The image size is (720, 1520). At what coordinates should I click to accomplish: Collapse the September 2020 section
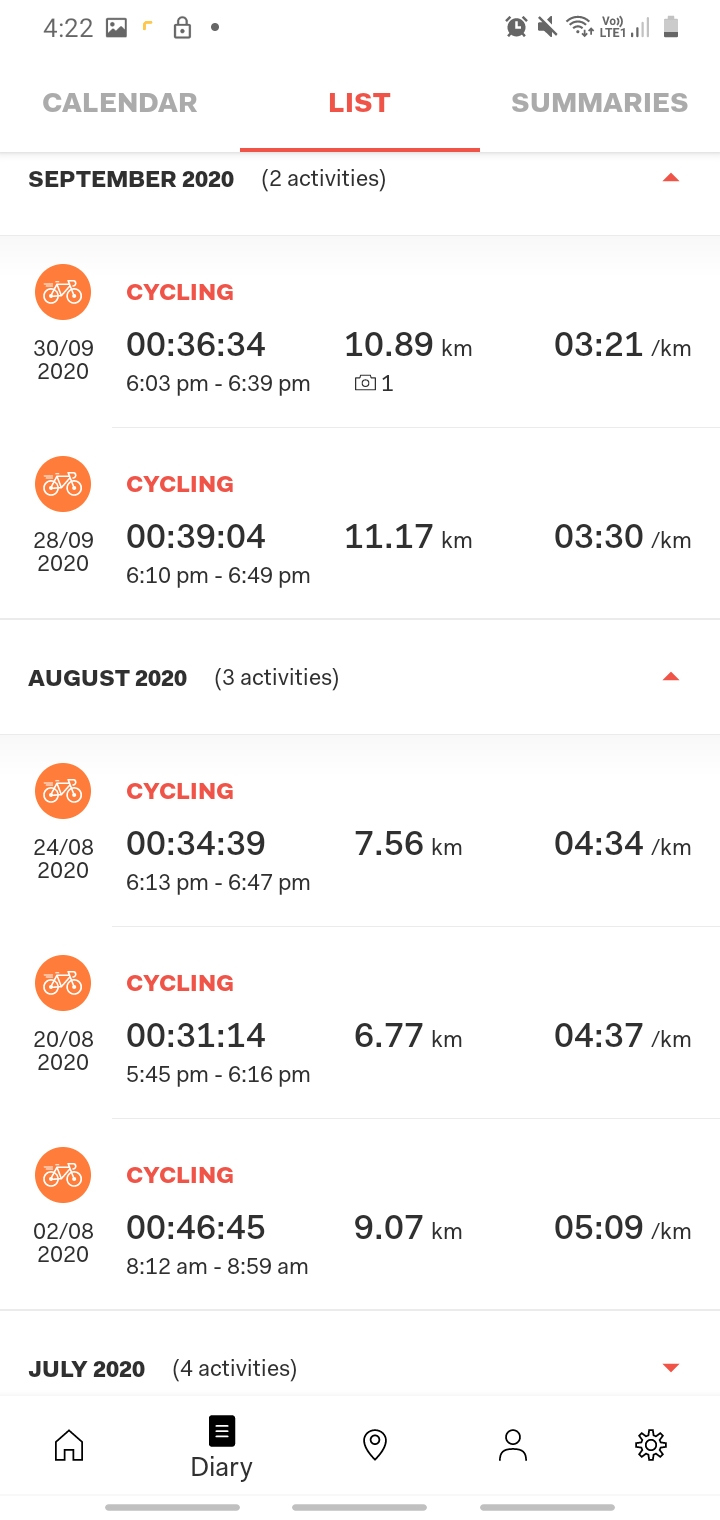[671, 179]
